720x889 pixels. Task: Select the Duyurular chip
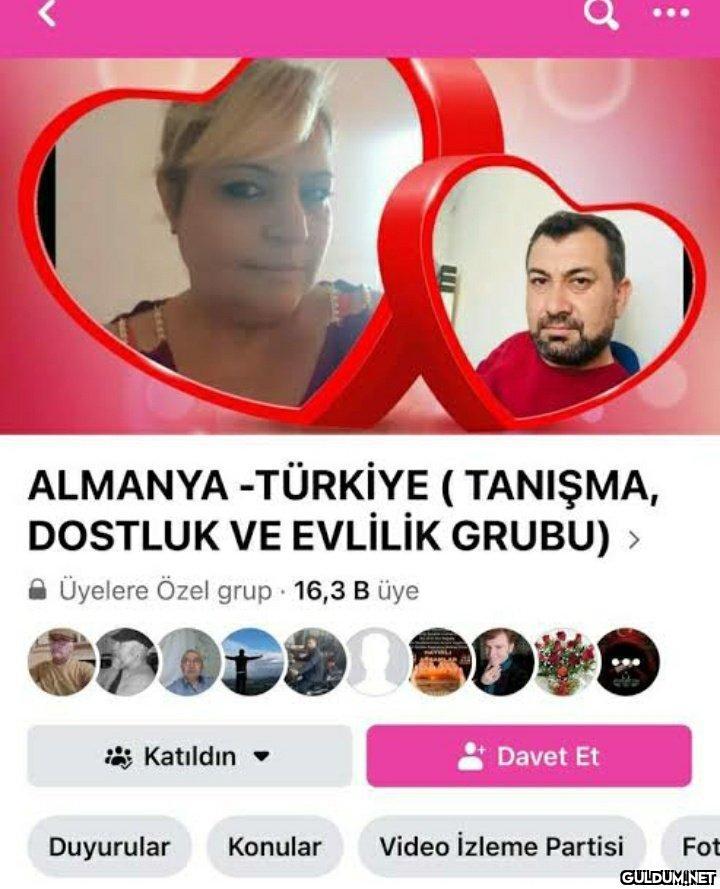(109, 847)
